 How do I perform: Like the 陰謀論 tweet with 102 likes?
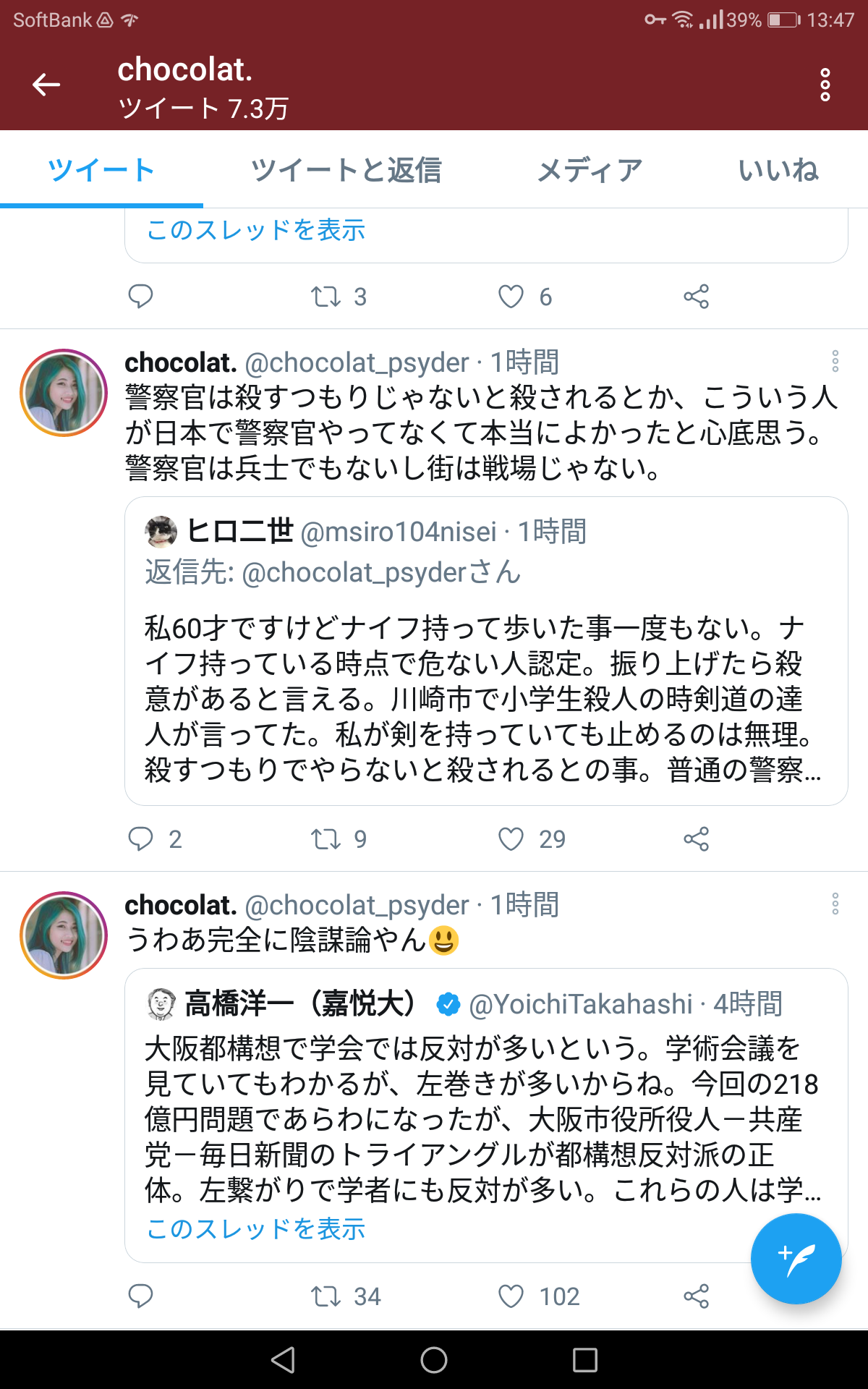point(511,1296)
